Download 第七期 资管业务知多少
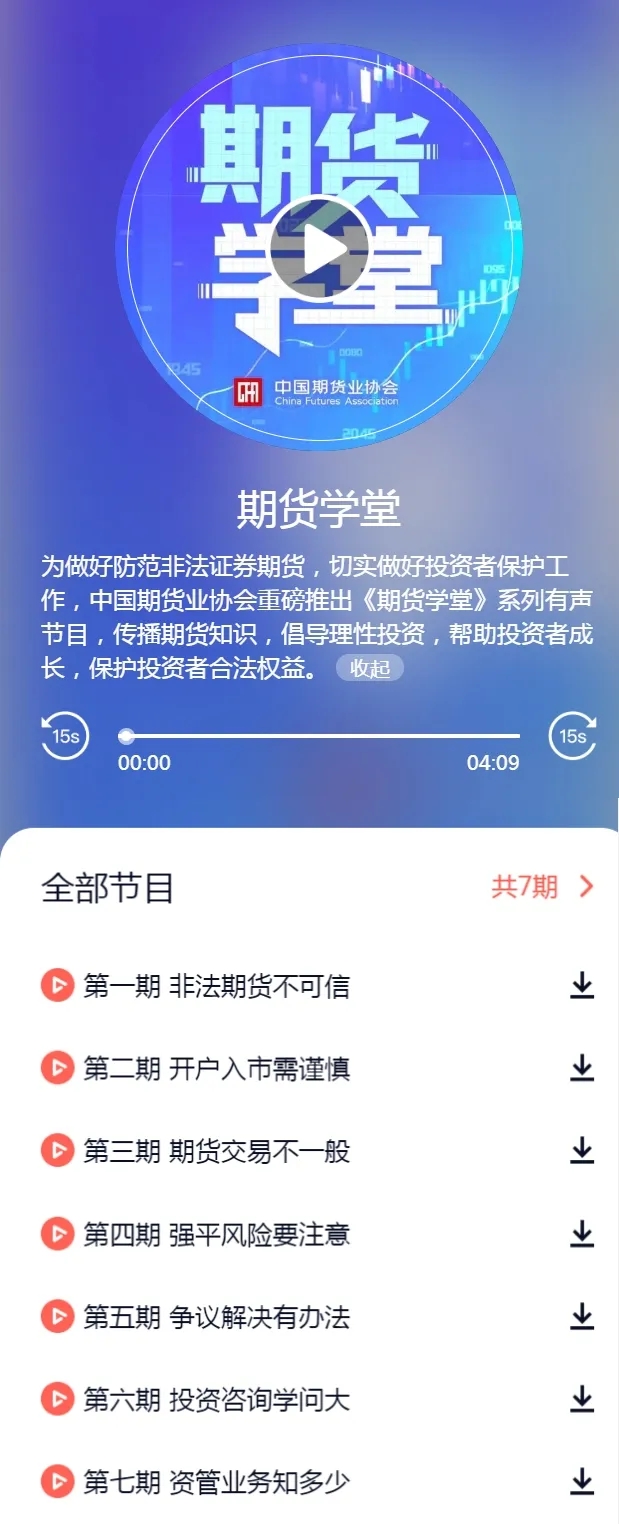This screenshot has width=619, height=1524. coord(582,1481)
